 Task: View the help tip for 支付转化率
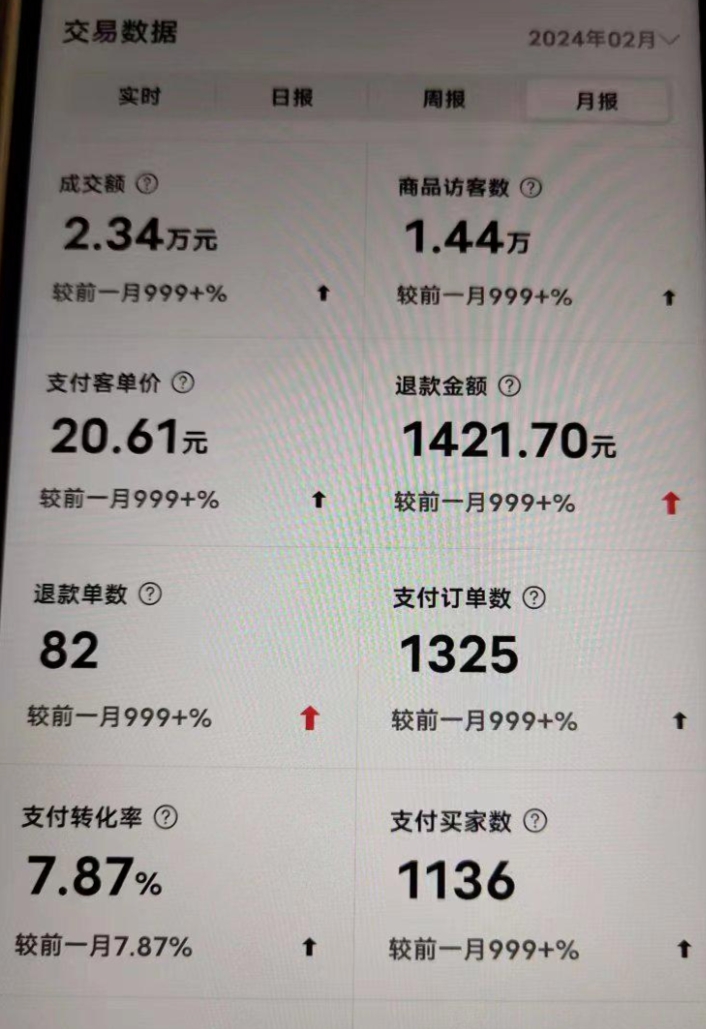[165, 817]
